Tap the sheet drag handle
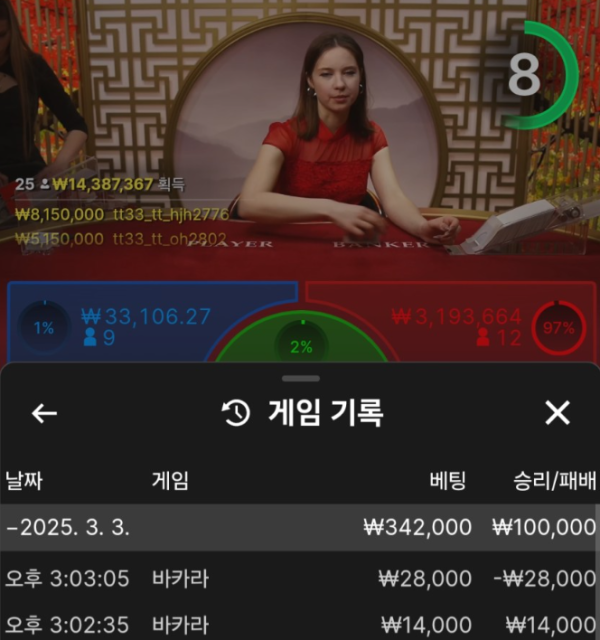 (301, 379)
